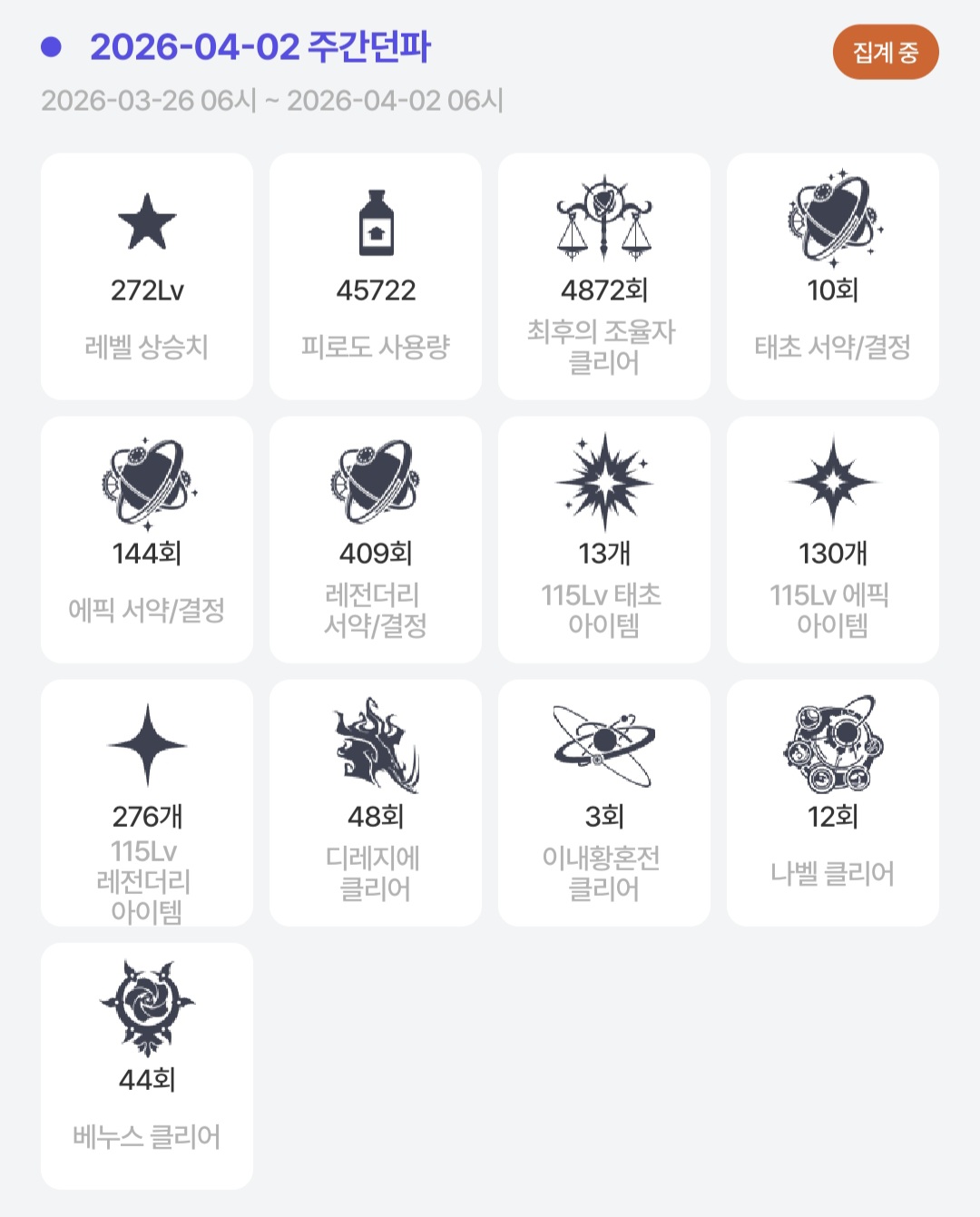This screenshot has height=1217, width=980.
Task: Open the 2026-04-02 주간던파 title link
Action: [260, 47]
